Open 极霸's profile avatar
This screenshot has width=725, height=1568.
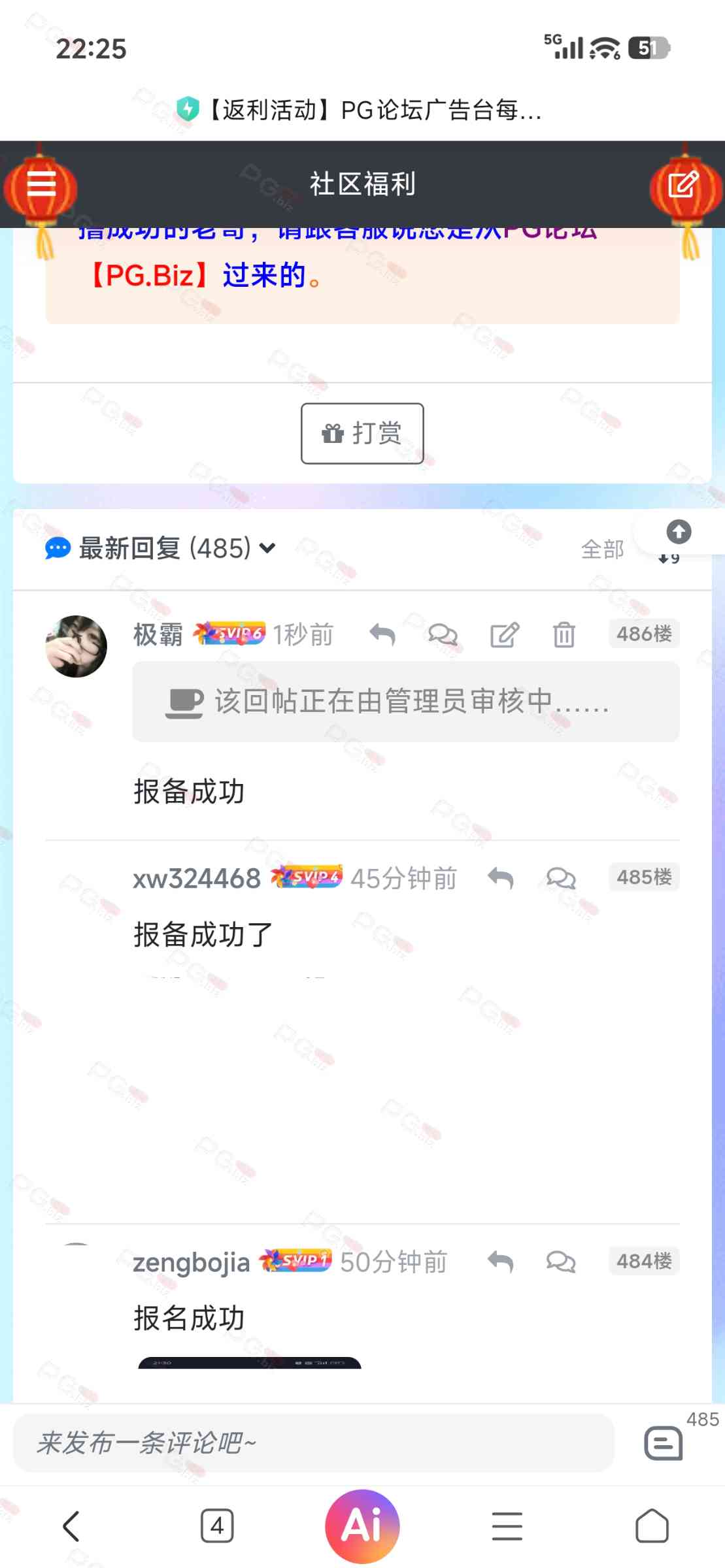coord(76,646)
